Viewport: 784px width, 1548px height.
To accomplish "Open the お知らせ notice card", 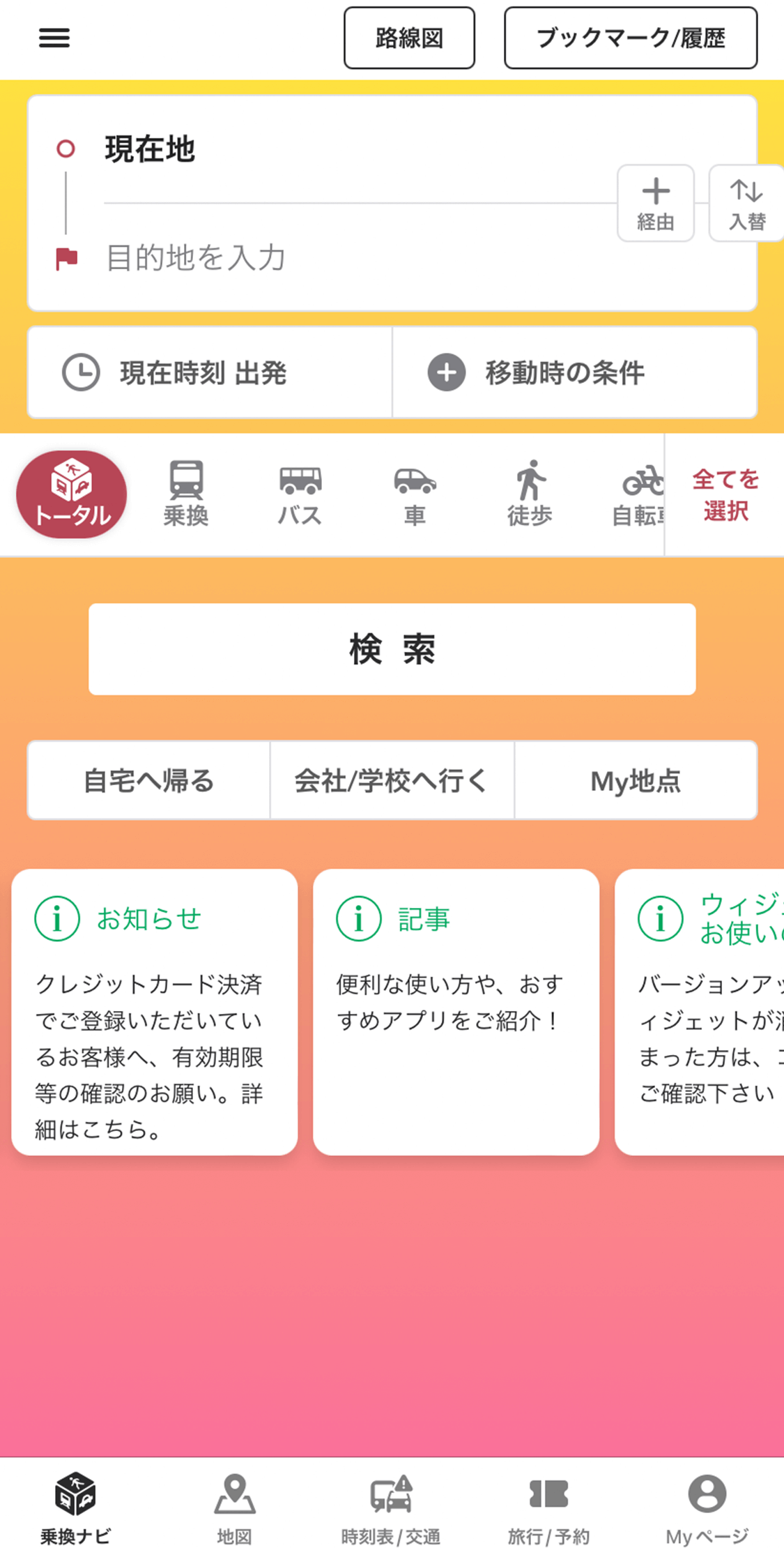I will [154, 1011].
